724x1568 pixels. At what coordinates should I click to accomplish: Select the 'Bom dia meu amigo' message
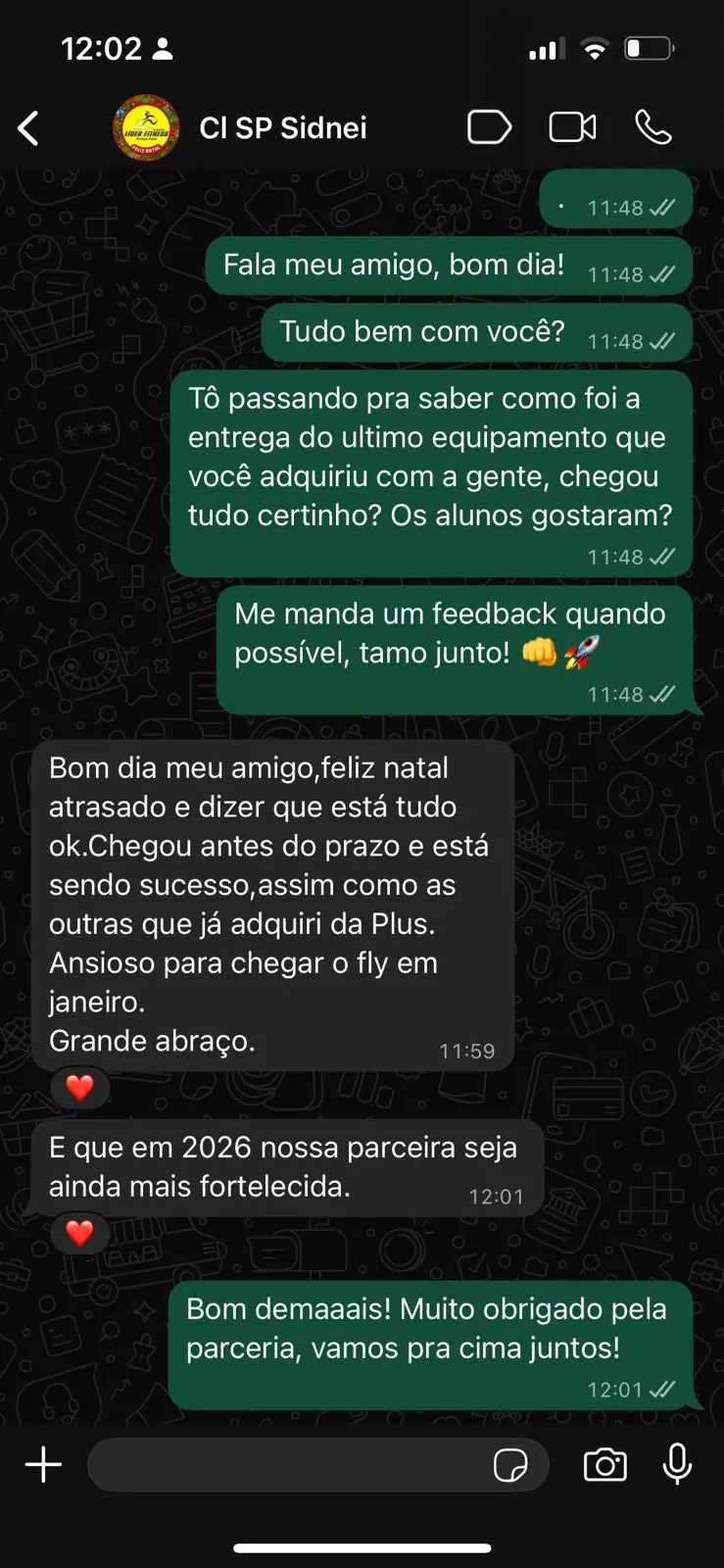pyautogui.click(x=274, y=902)
